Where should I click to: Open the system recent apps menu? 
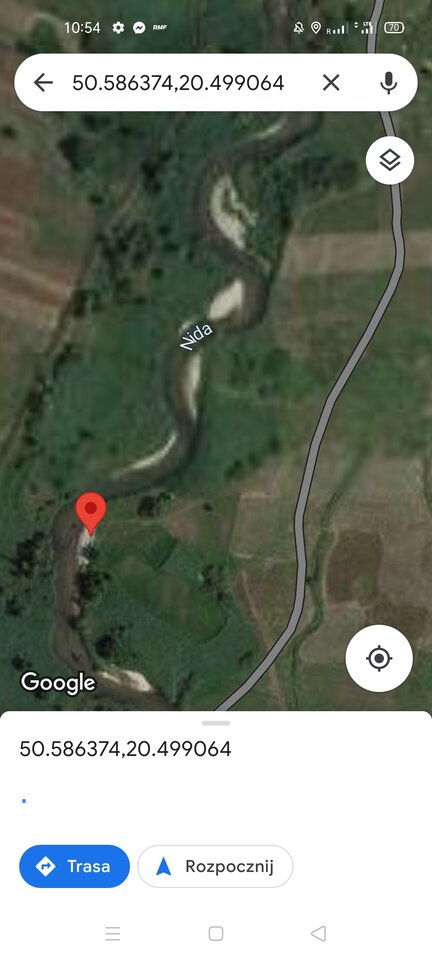click(x=113, y=934)
